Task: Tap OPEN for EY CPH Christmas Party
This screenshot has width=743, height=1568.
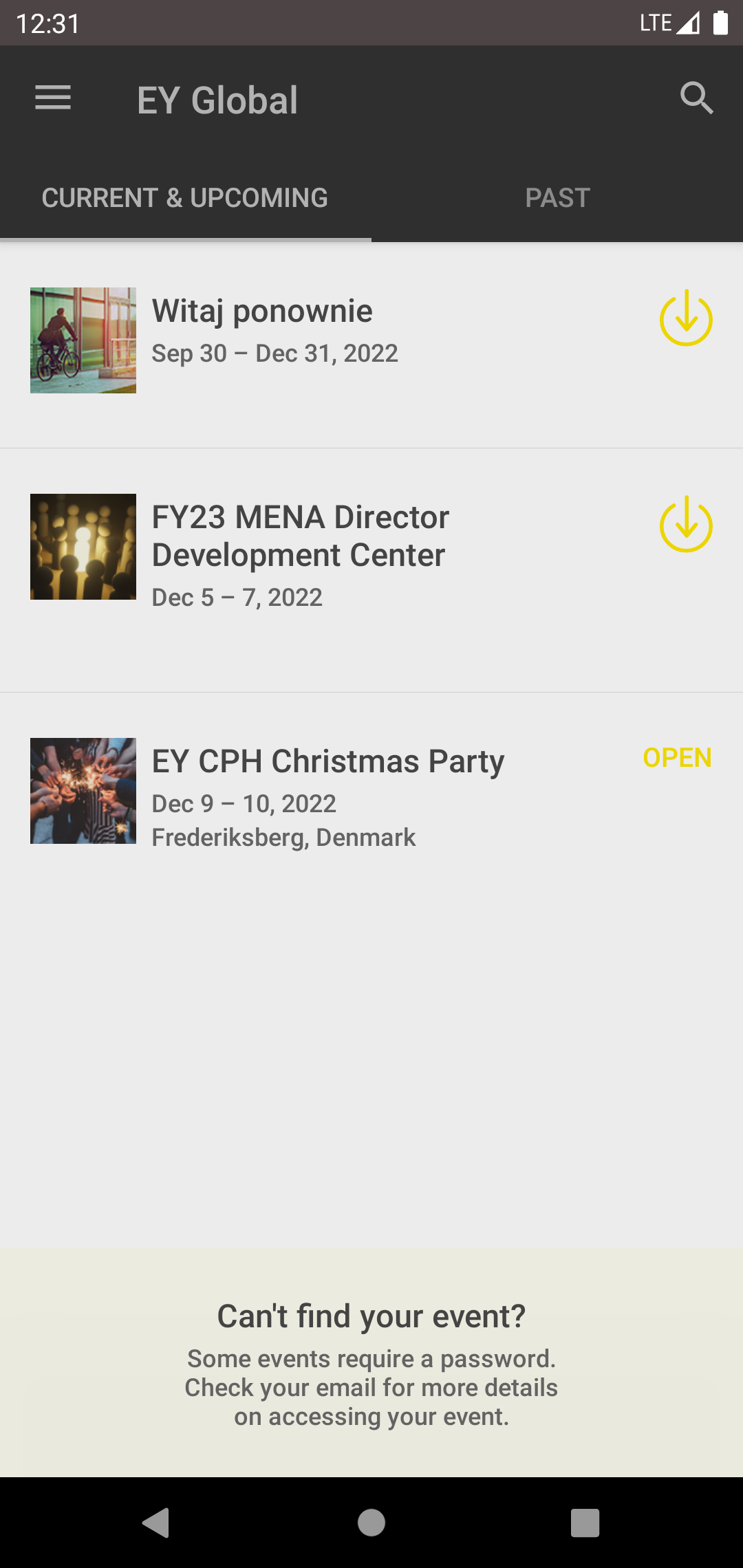Action: [x=677, y=758]
